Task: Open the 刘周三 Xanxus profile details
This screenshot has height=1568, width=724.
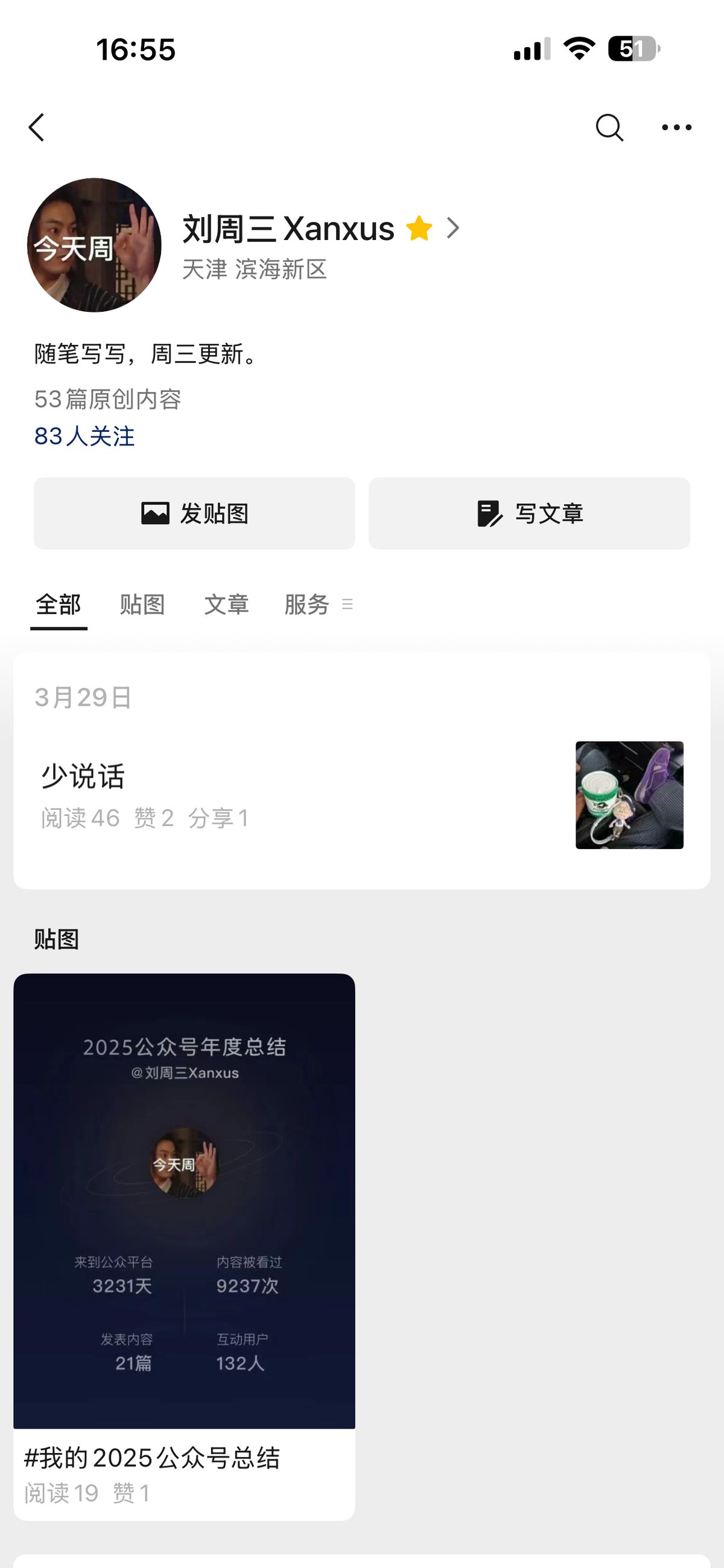Action: pyautogui.click(x=321, y=229)
